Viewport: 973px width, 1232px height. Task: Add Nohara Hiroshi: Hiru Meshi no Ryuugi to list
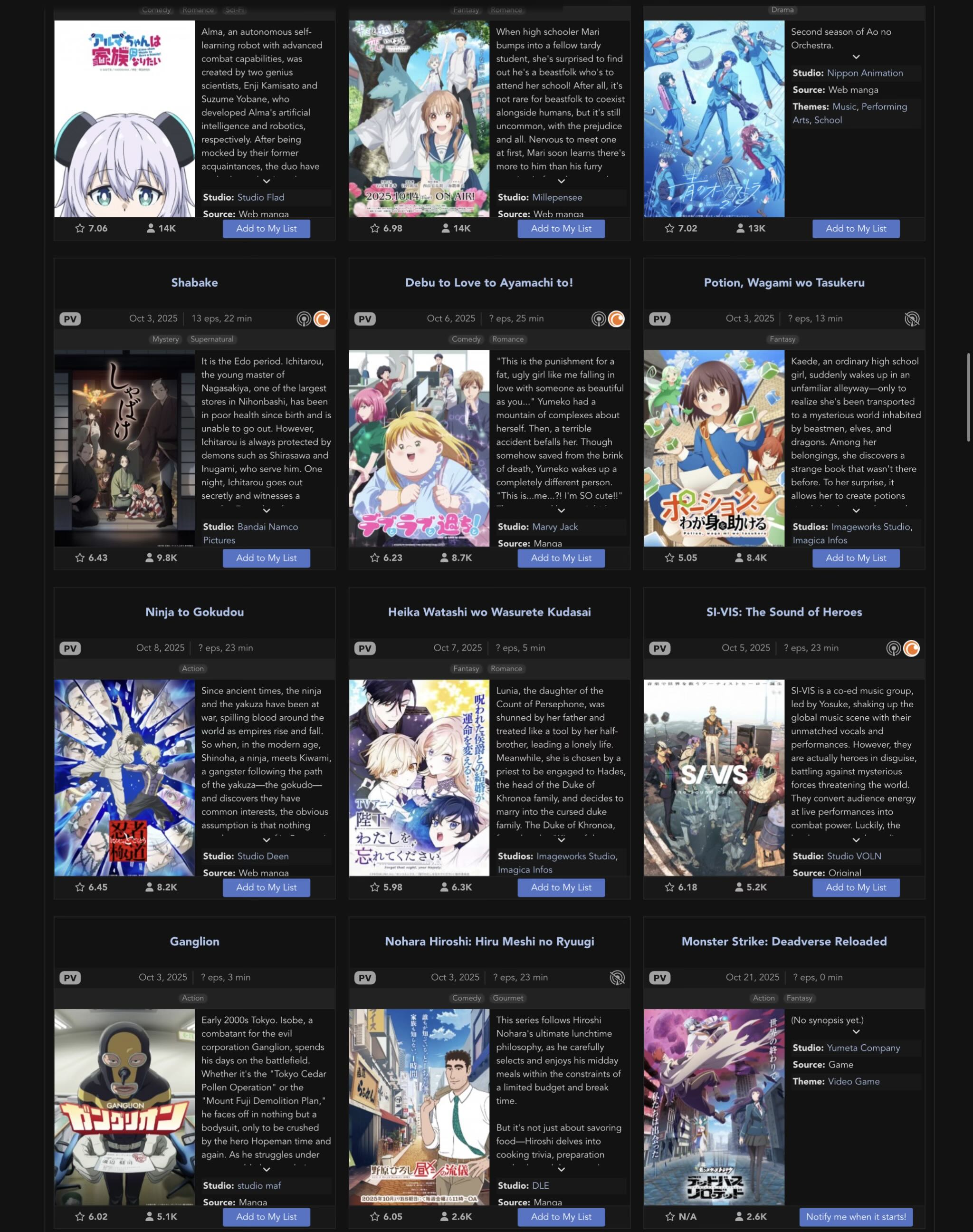coord(561,1217)
